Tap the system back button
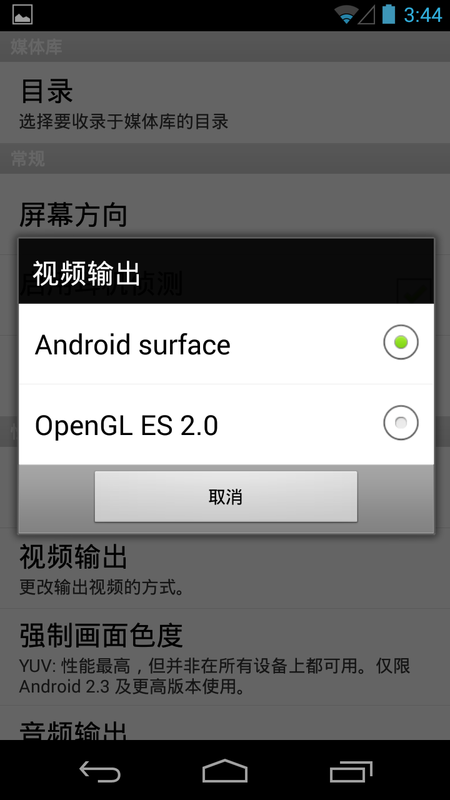450x800 pixels. coord(100,770)
